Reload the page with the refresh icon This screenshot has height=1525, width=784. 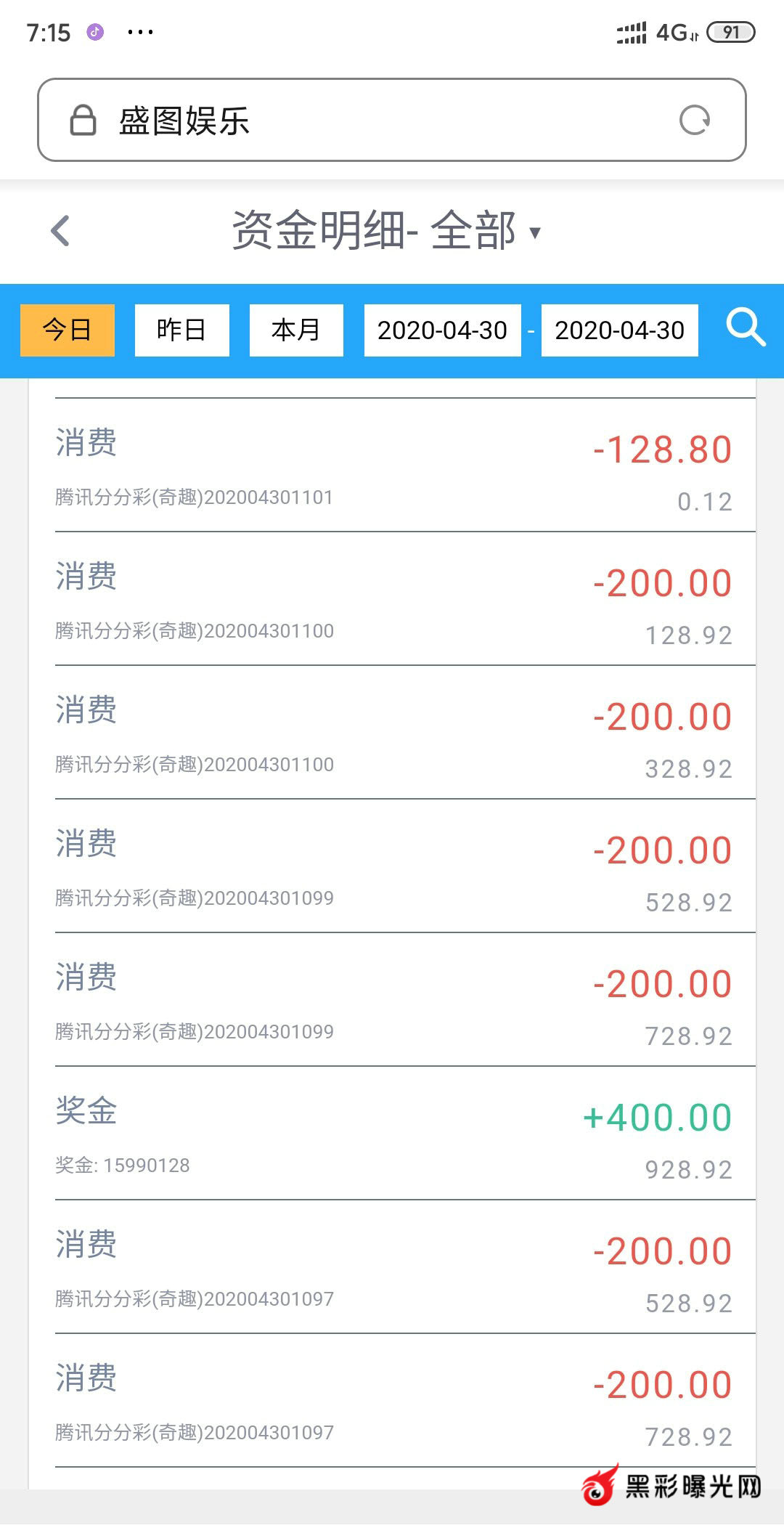click(x=694, y=121)
